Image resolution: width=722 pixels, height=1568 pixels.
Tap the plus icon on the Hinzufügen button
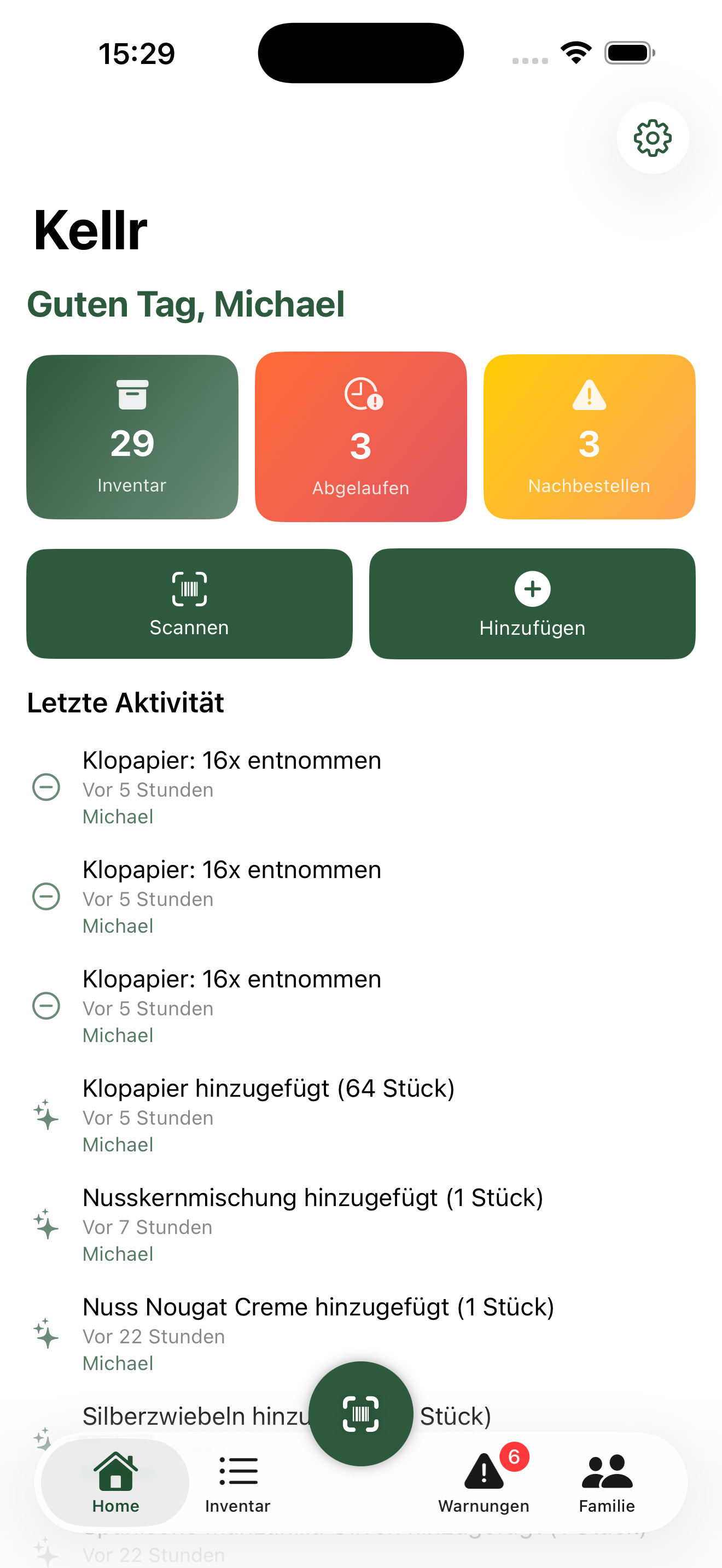pos(532,588)
